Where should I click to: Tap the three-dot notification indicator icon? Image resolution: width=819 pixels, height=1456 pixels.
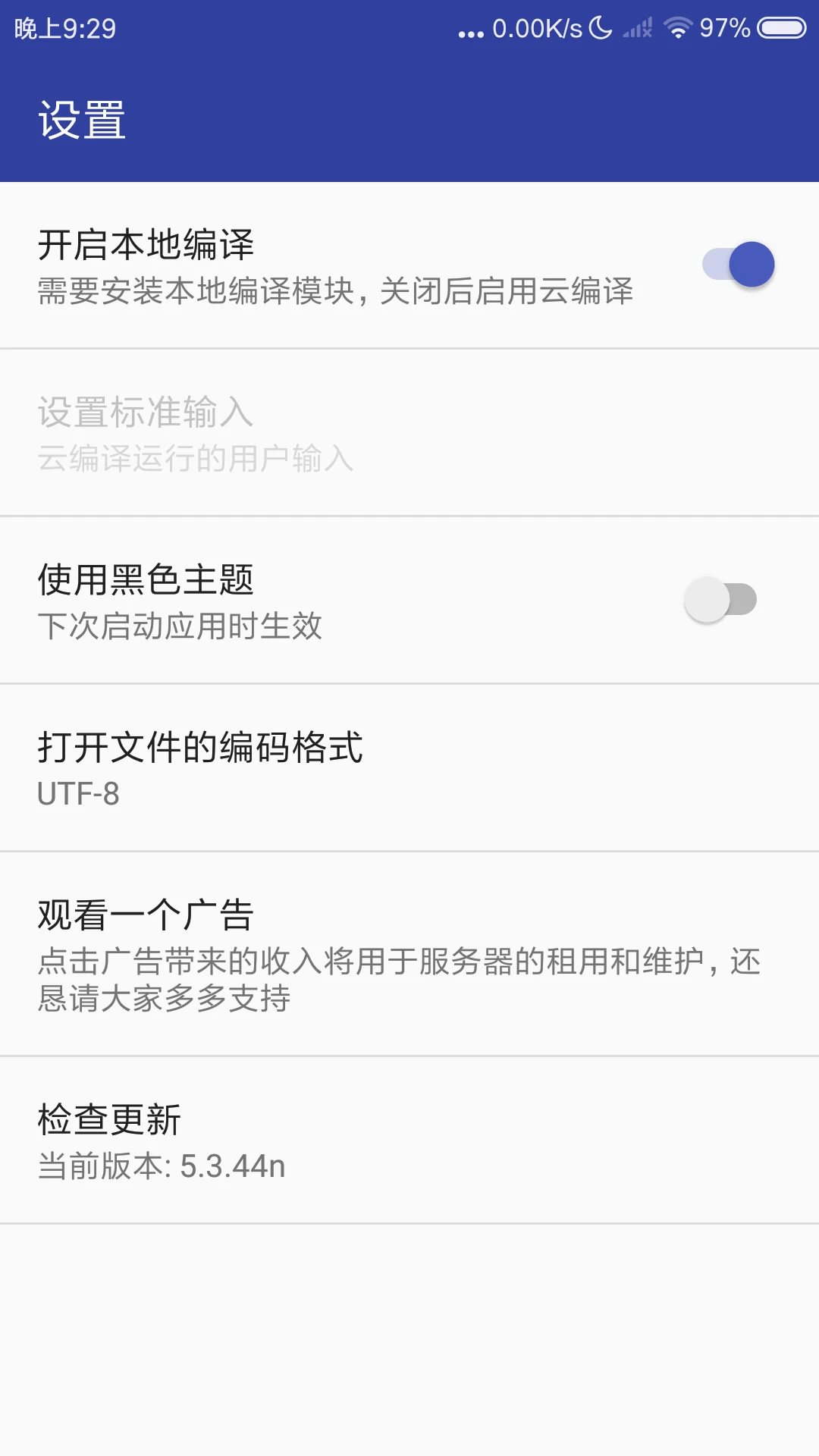tap(470, 30)
